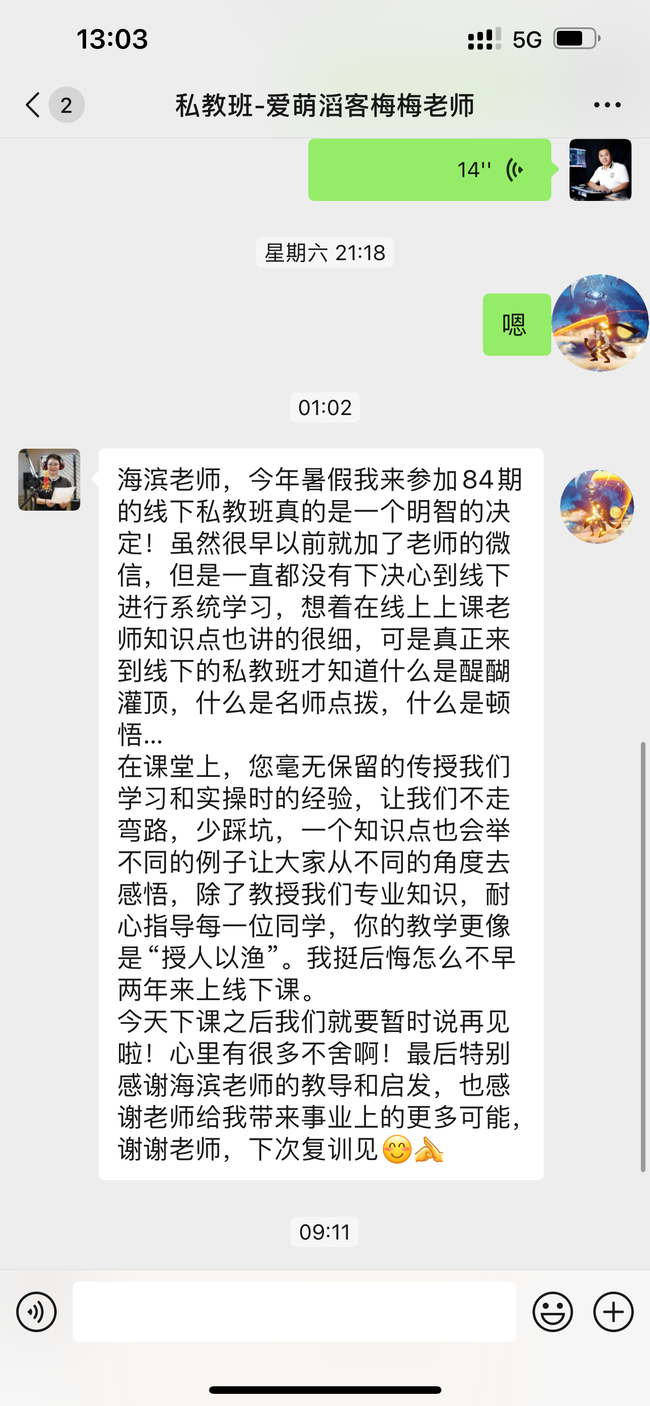Play the 14-second voice message

pos(429,170)
